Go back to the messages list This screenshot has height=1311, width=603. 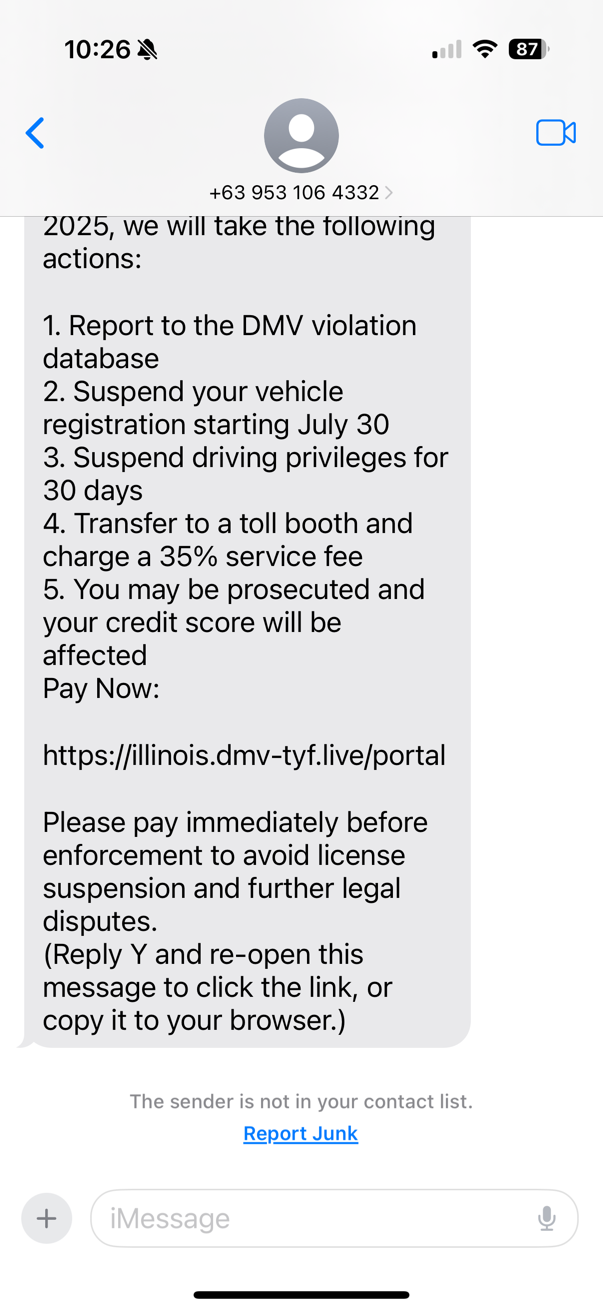tap(35, 133)
